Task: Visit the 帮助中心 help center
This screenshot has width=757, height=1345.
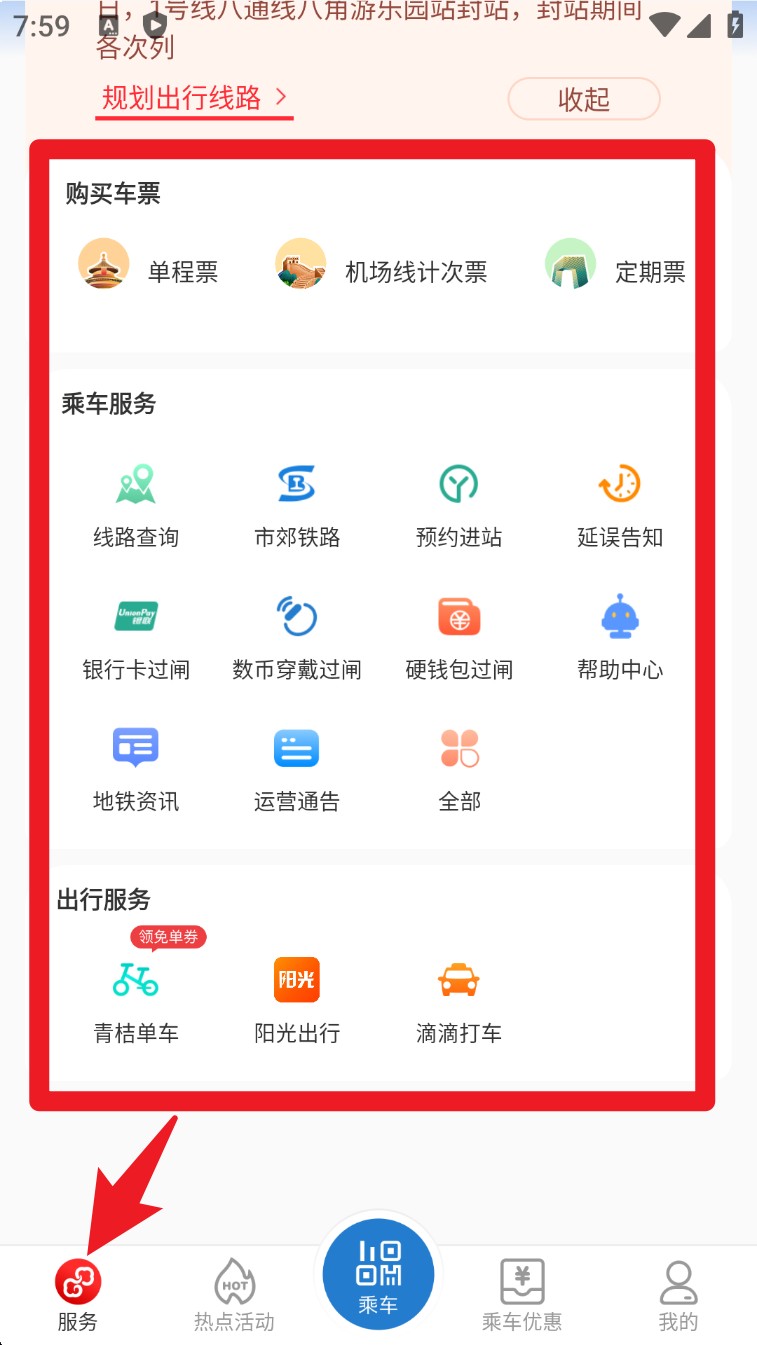Action: [x=620, y=637]
